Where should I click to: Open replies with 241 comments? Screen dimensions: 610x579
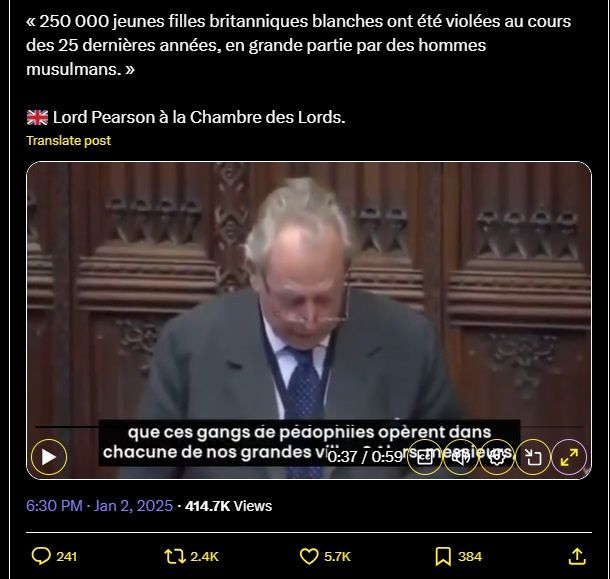tap(54, 556)
